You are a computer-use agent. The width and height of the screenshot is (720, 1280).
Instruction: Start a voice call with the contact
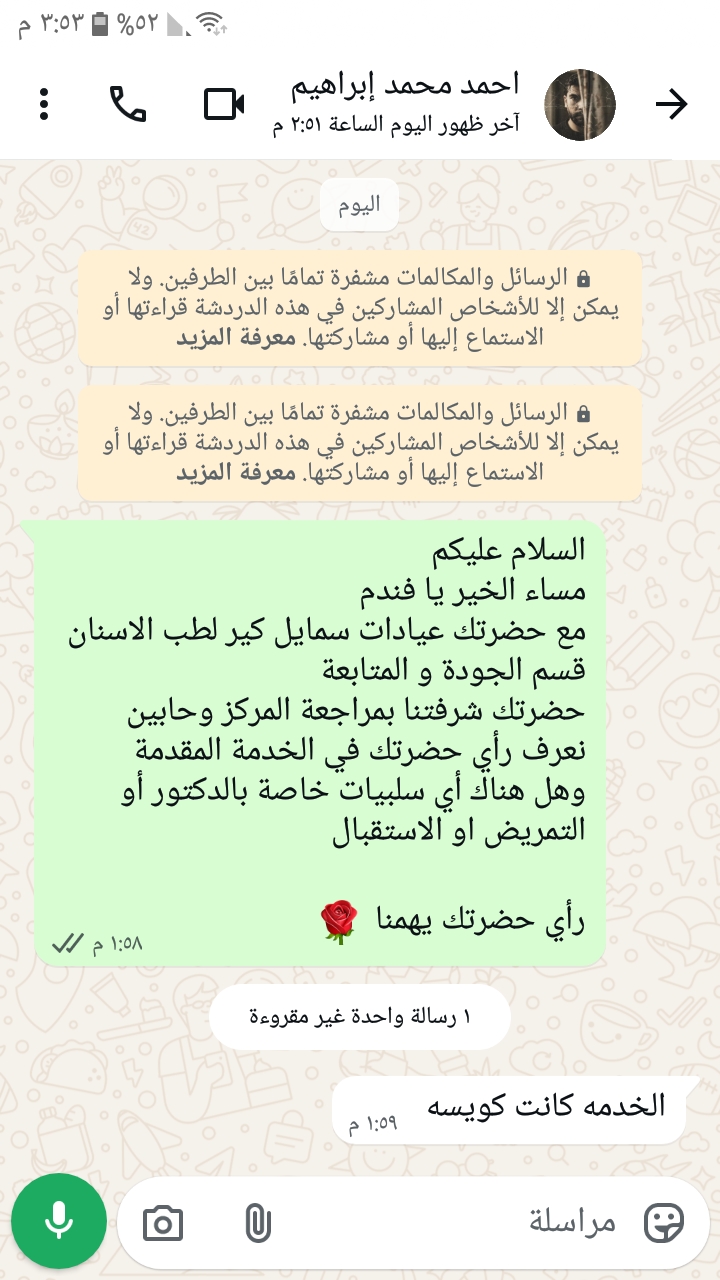tap(128, 104)
